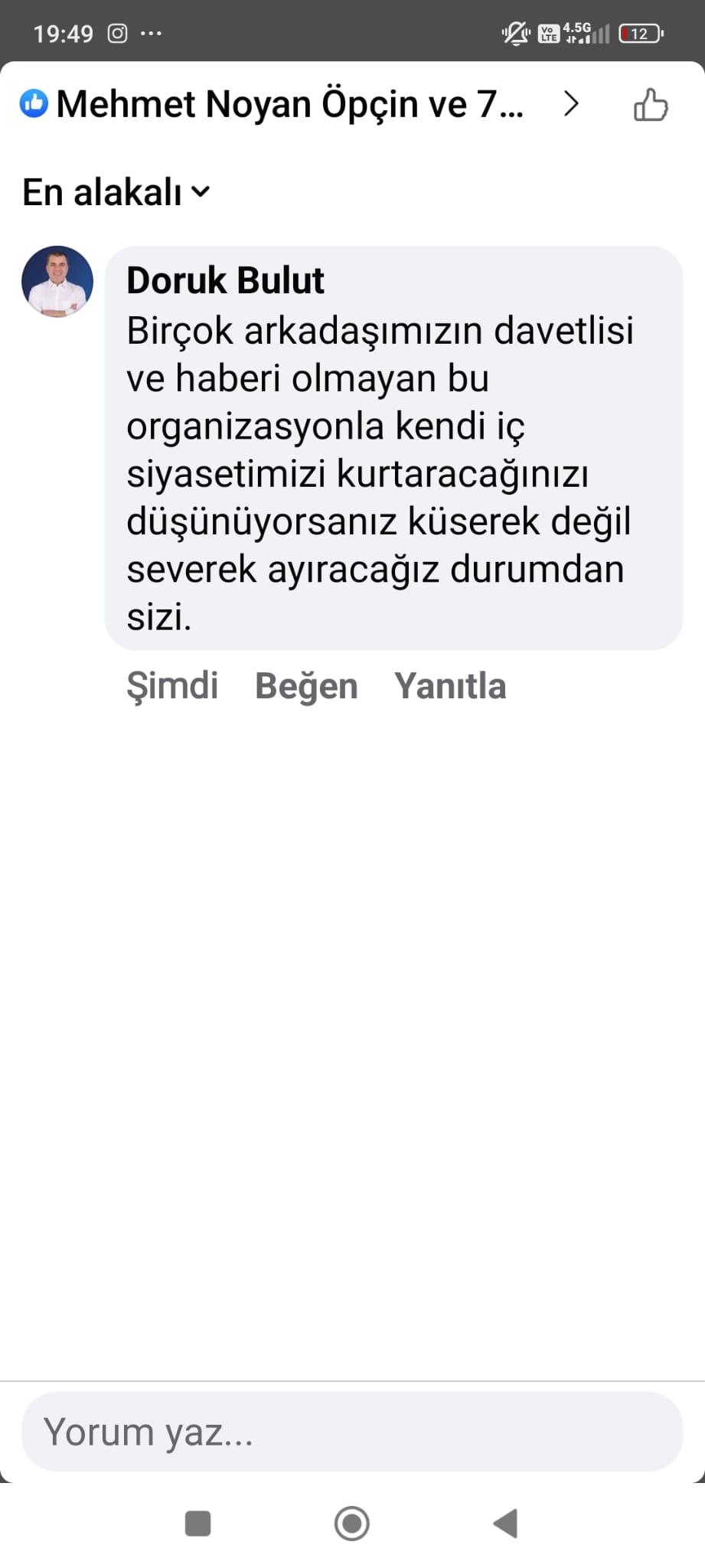Focus the Yorum yaz comment field
Screen dimensions: 705x1568
click(352, 1432)
